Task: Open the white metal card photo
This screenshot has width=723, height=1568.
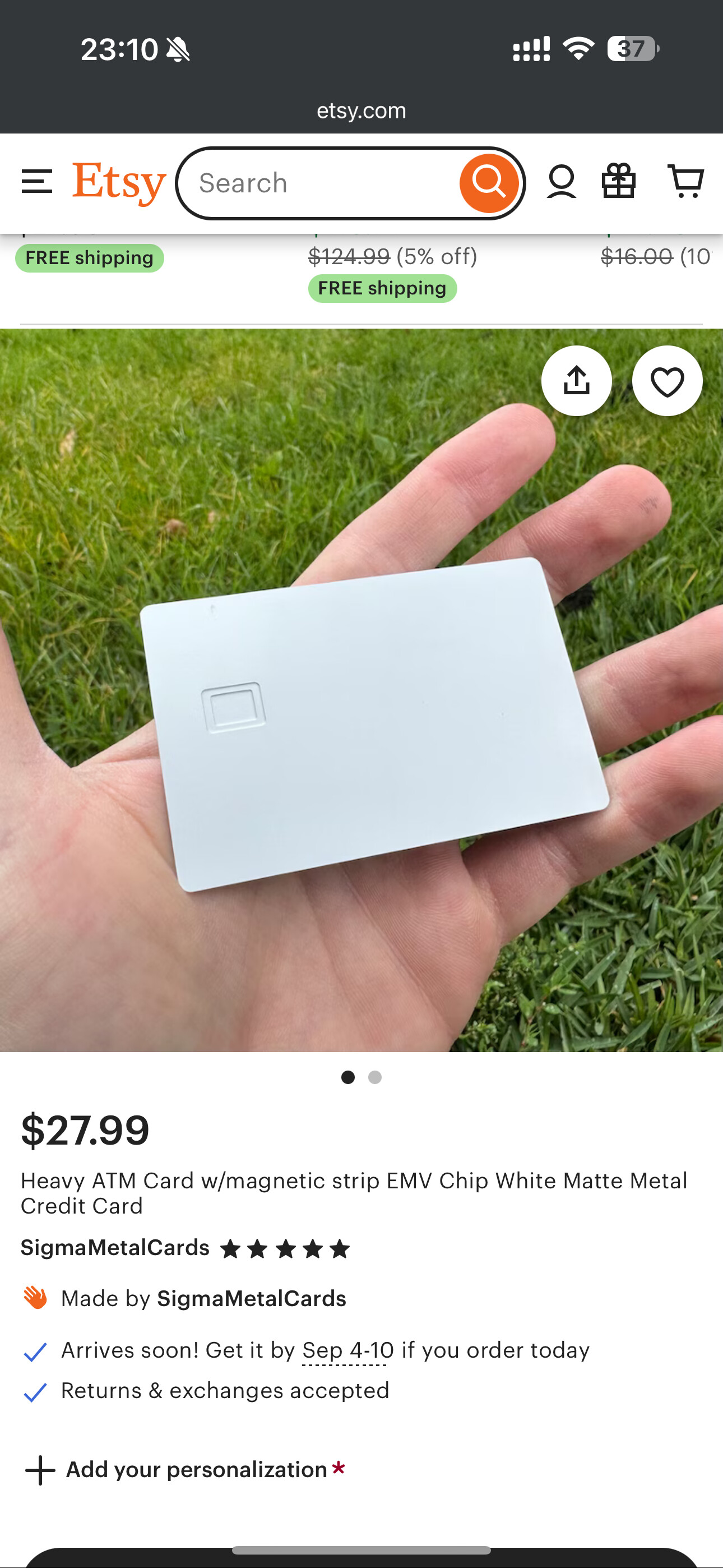Action: pyautogui.click(x=361, y=690)
